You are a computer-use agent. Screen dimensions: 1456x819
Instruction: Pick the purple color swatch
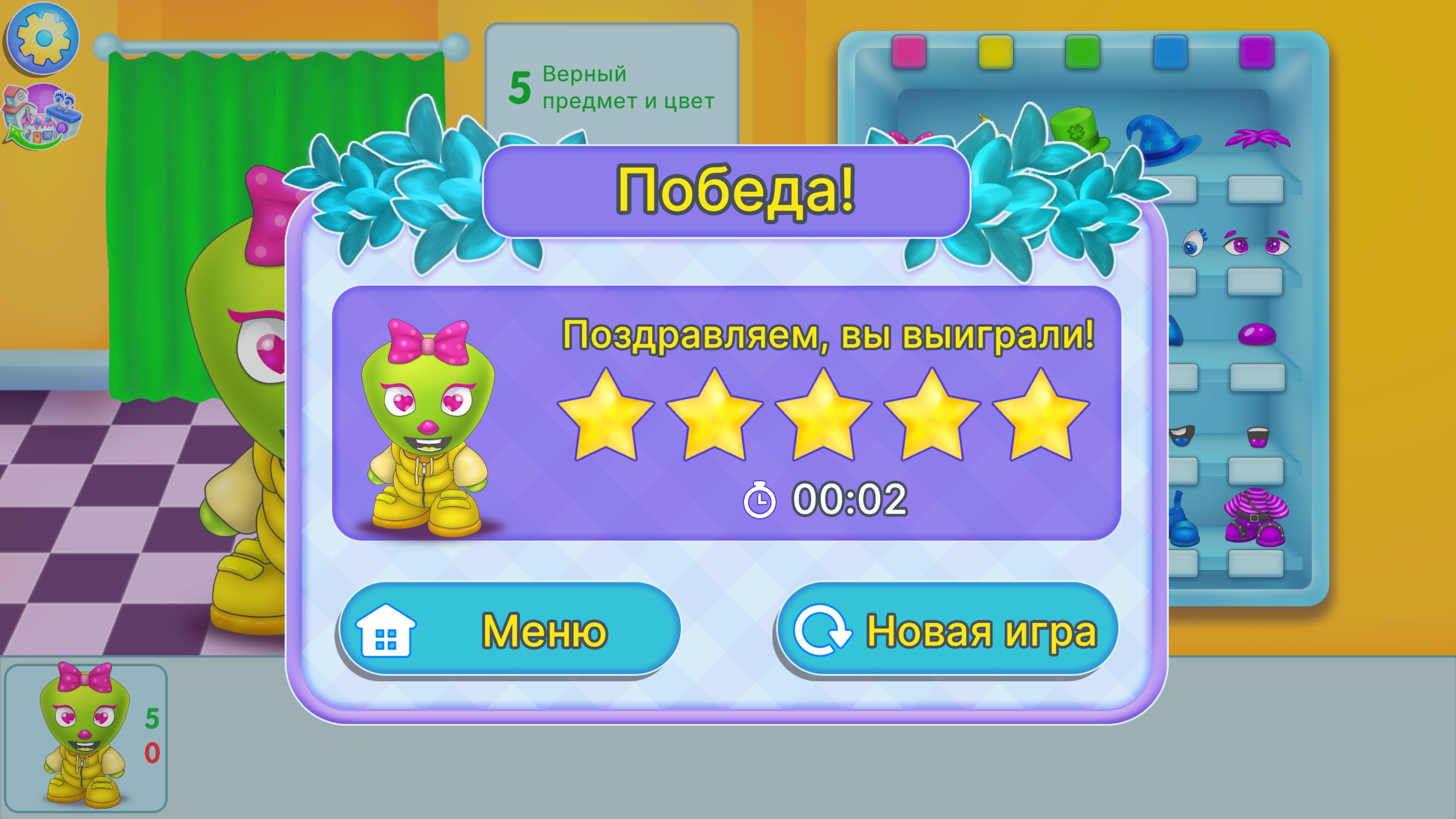[1256, 52]
